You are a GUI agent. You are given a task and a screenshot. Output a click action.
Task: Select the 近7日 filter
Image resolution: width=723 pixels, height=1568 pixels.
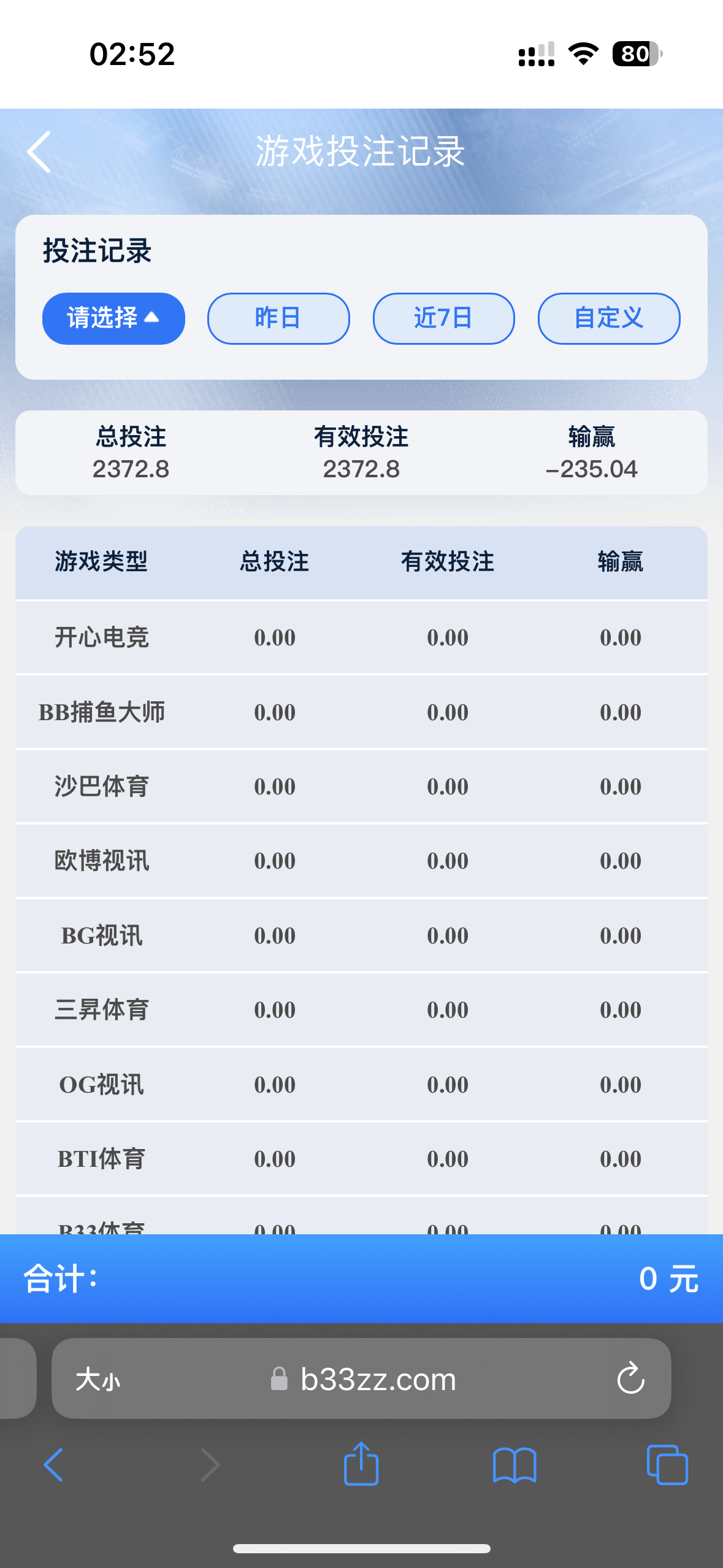[443, 318]
